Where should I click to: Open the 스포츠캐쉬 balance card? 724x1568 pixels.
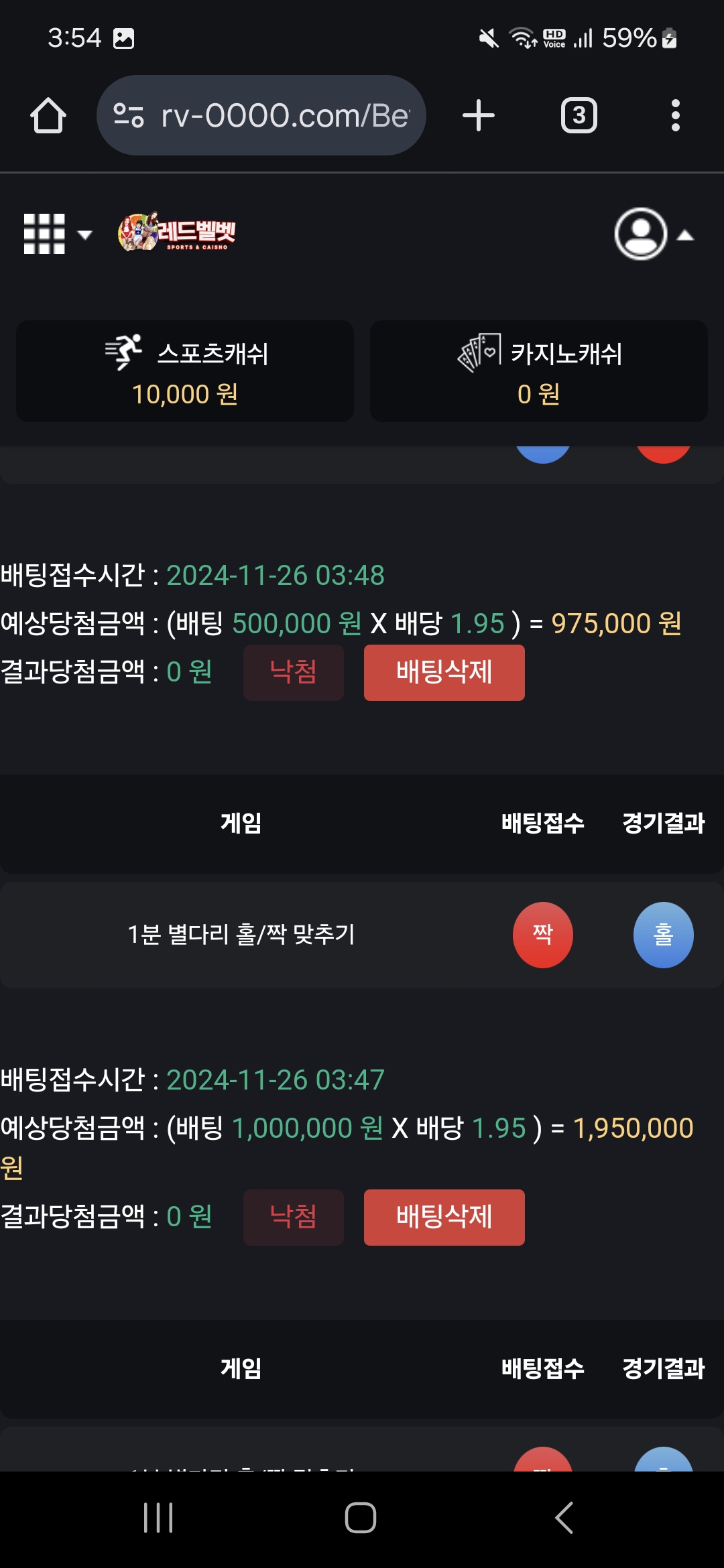tap(185, 371)
